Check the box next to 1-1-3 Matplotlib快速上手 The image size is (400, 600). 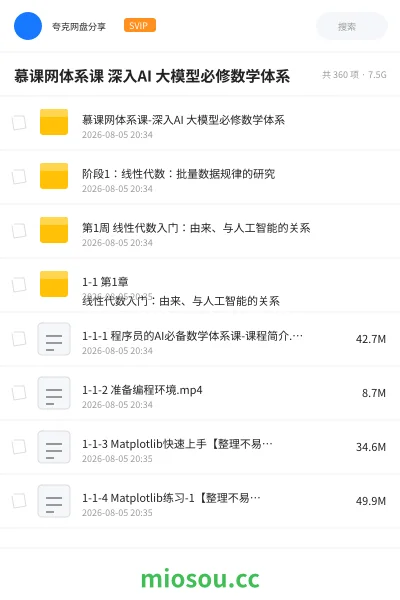19,447
